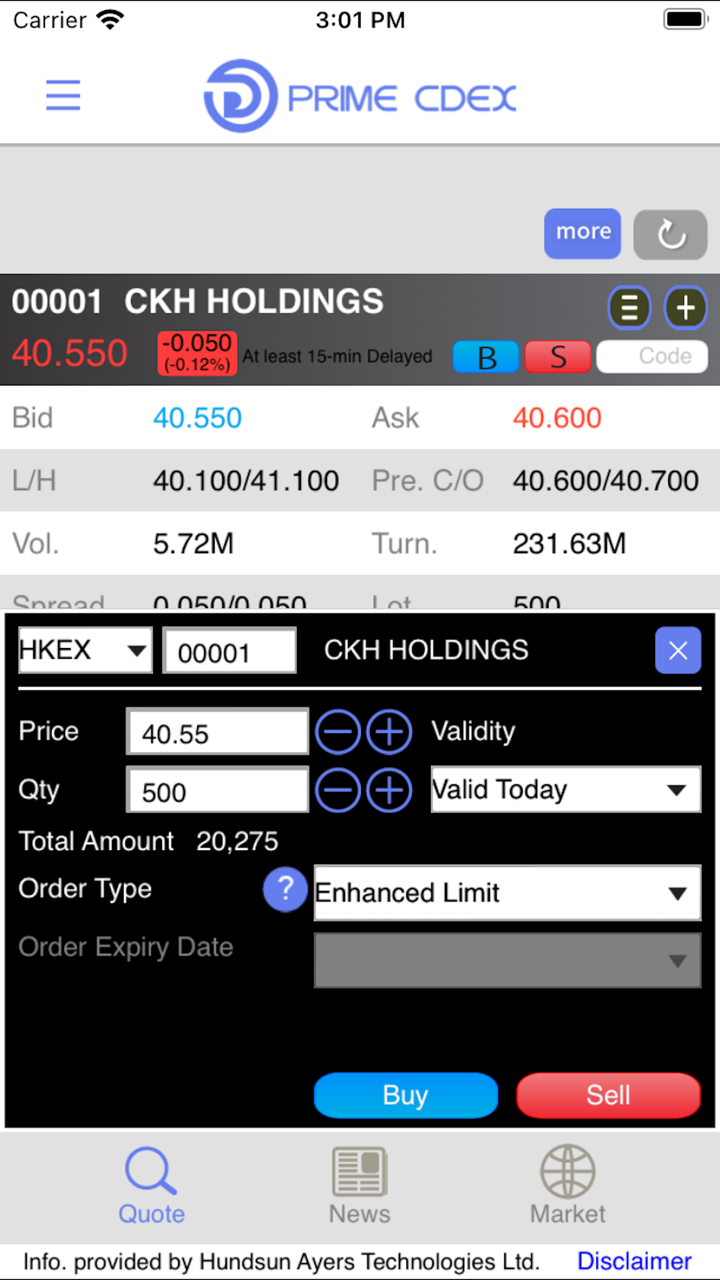
Task: Open the Enhanced Limit order type dropdown
Action: pos(507,893)
